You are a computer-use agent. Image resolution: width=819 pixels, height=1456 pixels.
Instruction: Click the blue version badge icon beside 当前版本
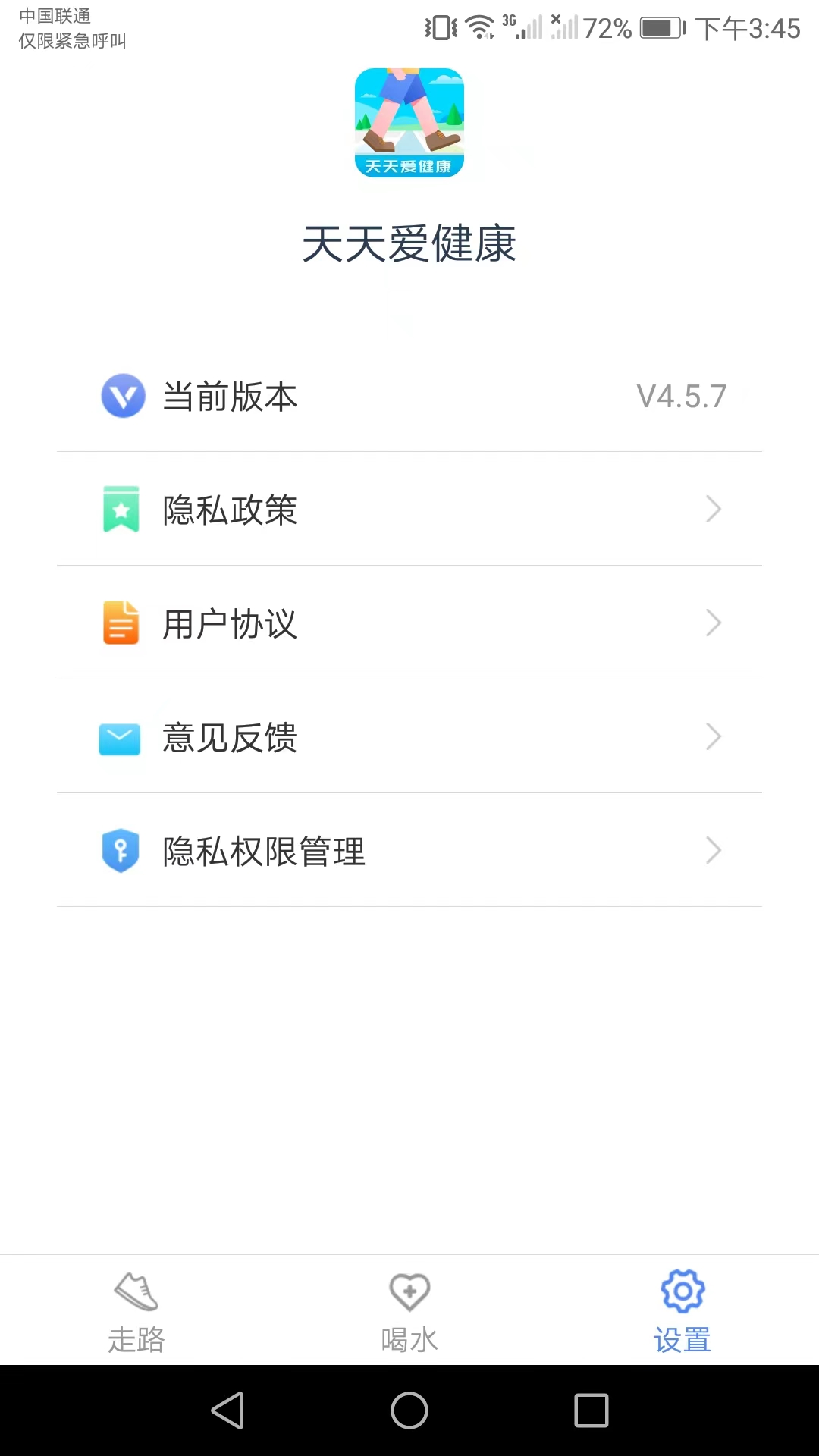121,396
